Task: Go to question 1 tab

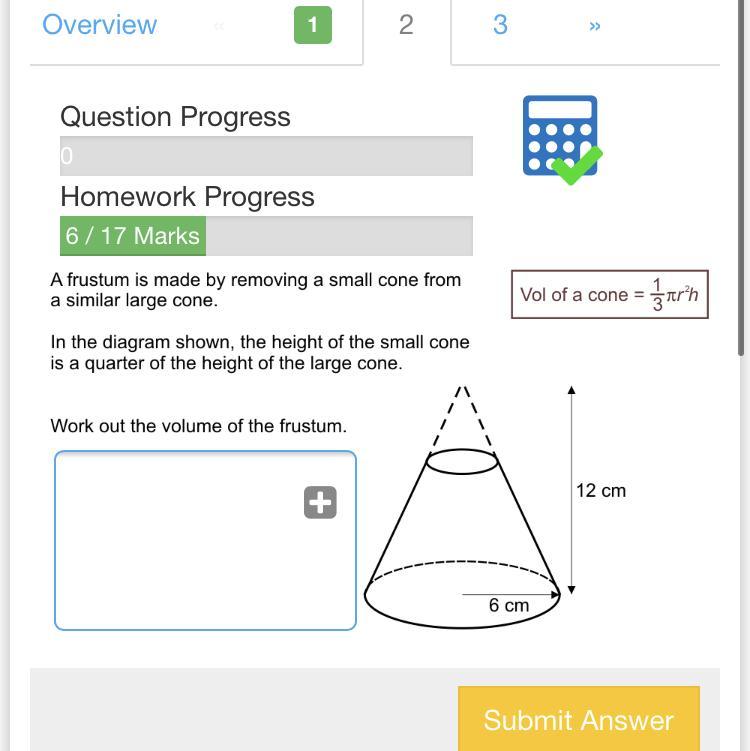Action: (x=312, y=26)
